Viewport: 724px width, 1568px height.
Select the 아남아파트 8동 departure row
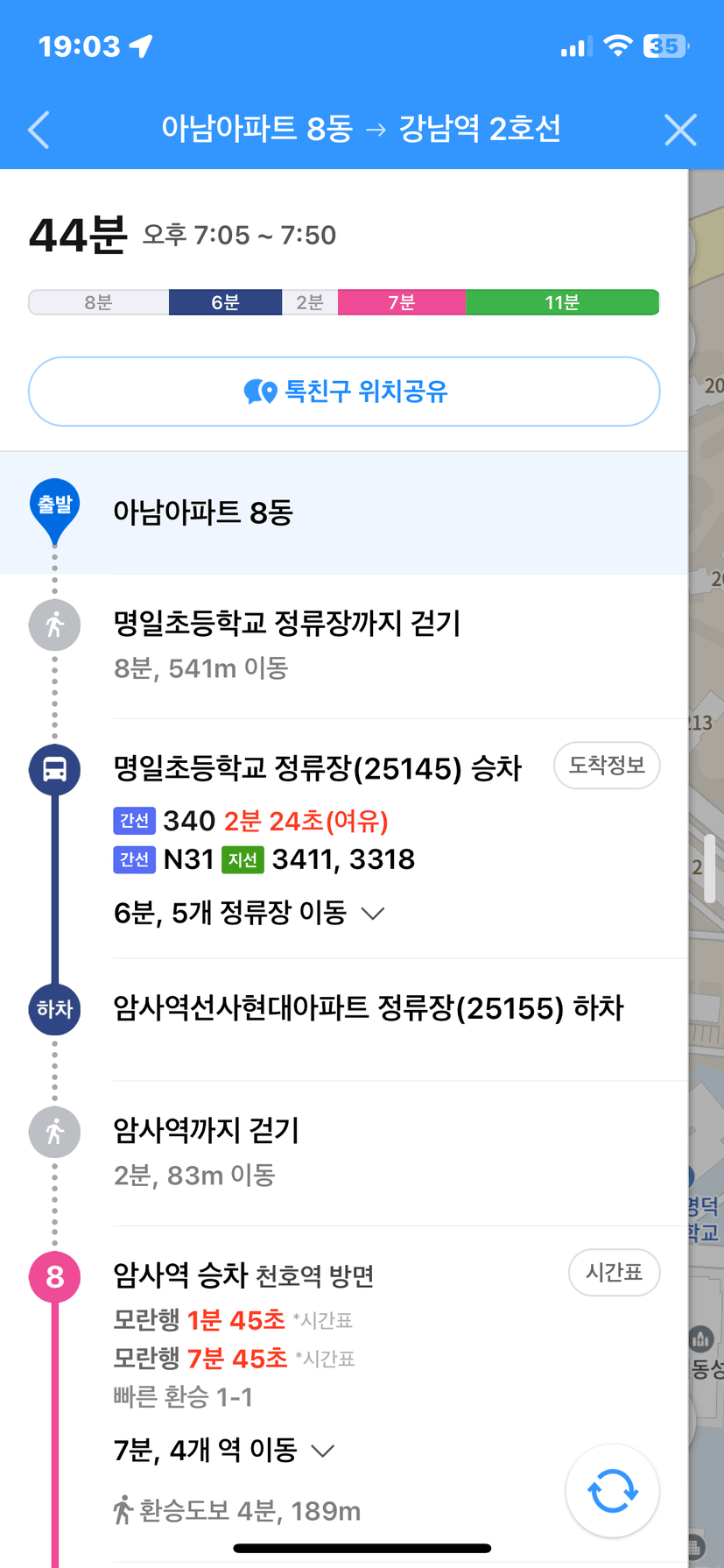click(x=344, y=512)
